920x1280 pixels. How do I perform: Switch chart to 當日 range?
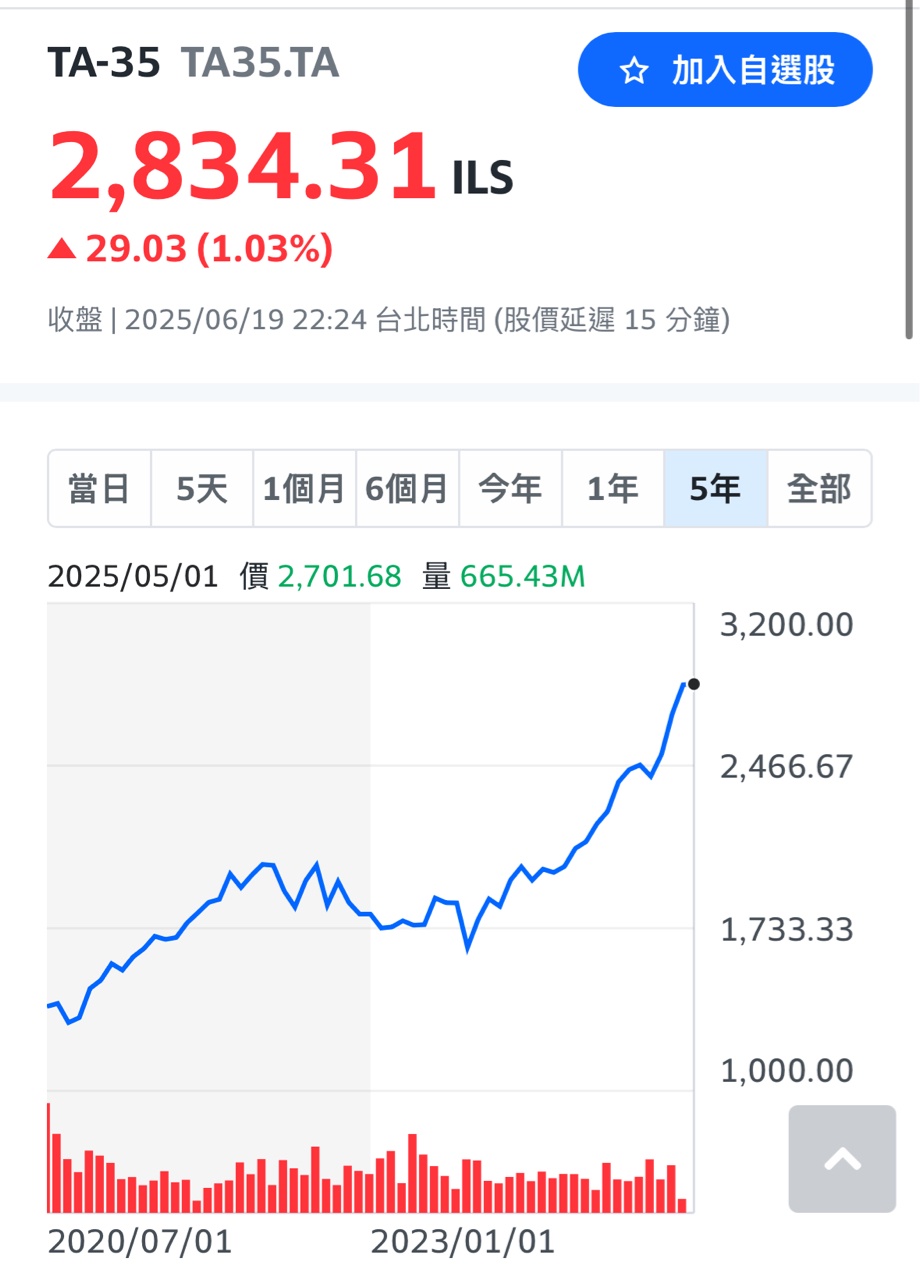click(x=99, y=489)
